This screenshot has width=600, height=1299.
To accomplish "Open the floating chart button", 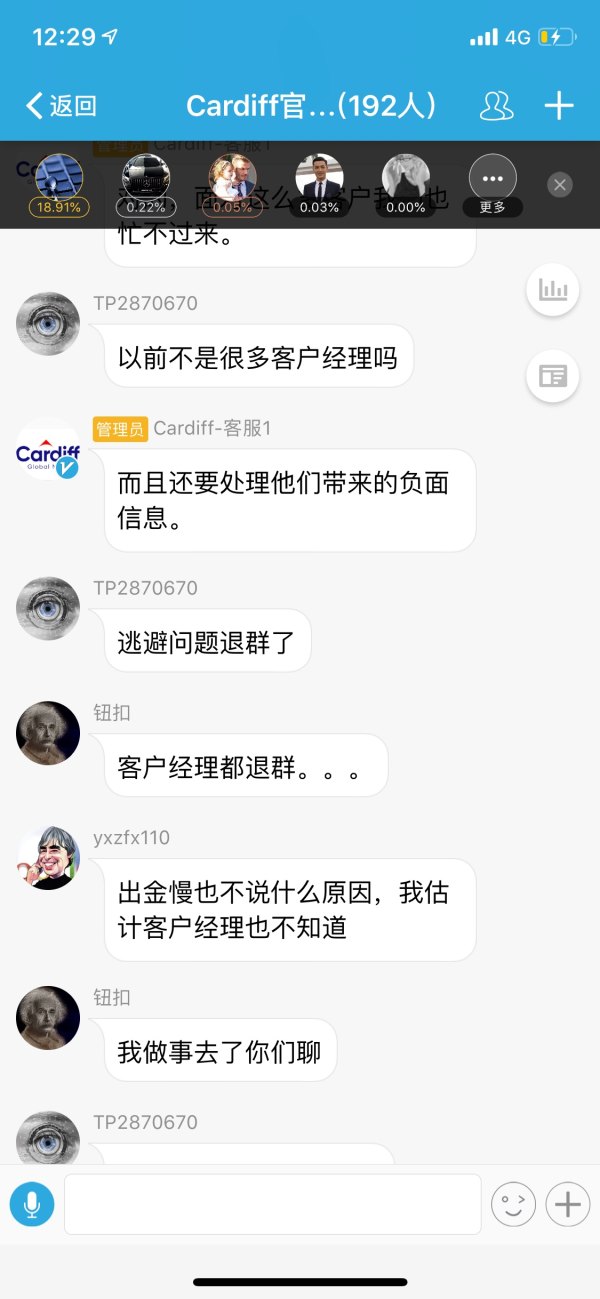I will (553, 290).
